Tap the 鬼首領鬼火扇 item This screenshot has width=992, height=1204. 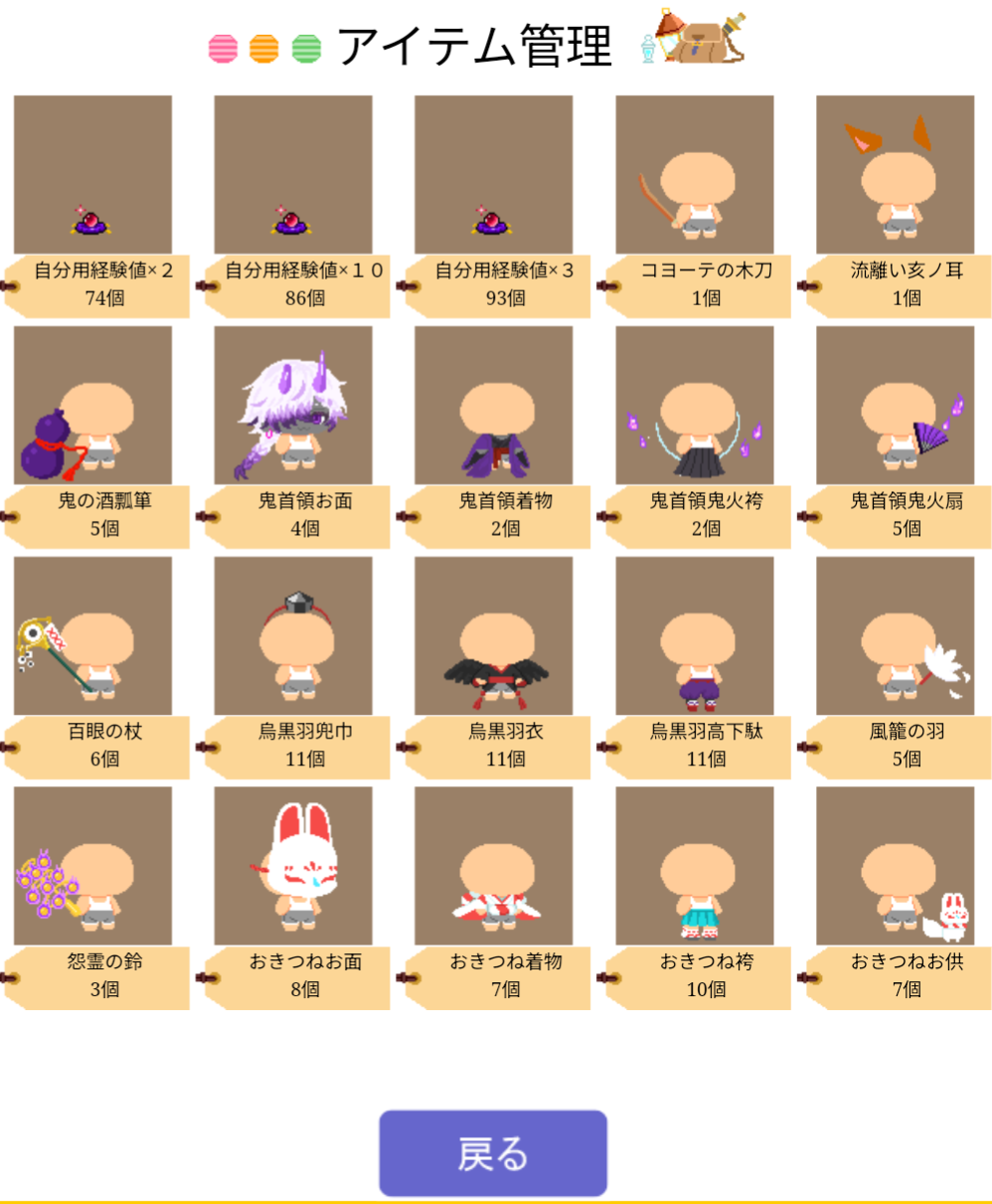[896, 406]
